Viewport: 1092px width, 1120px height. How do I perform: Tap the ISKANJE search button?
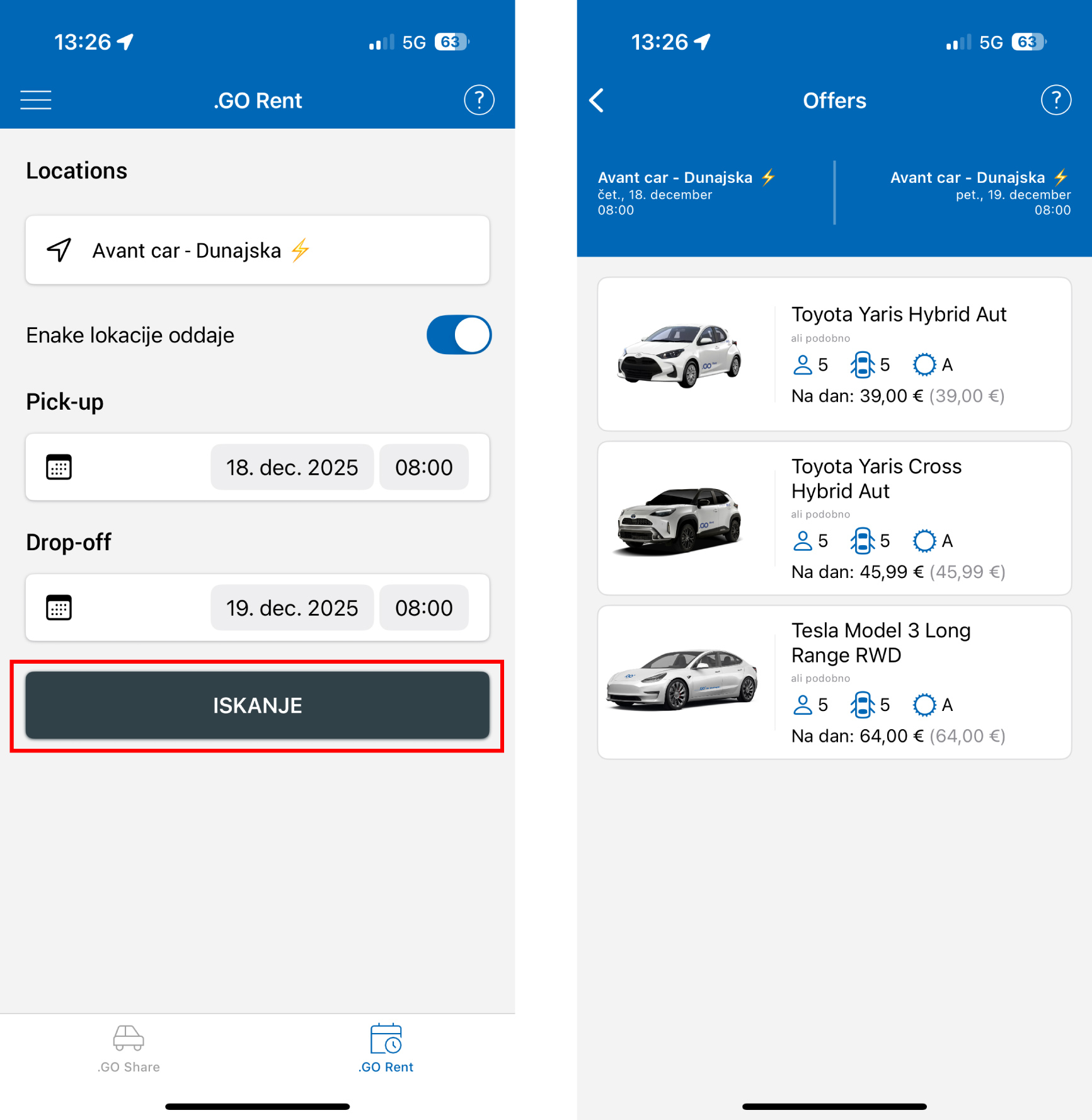(x=257, y=705)
